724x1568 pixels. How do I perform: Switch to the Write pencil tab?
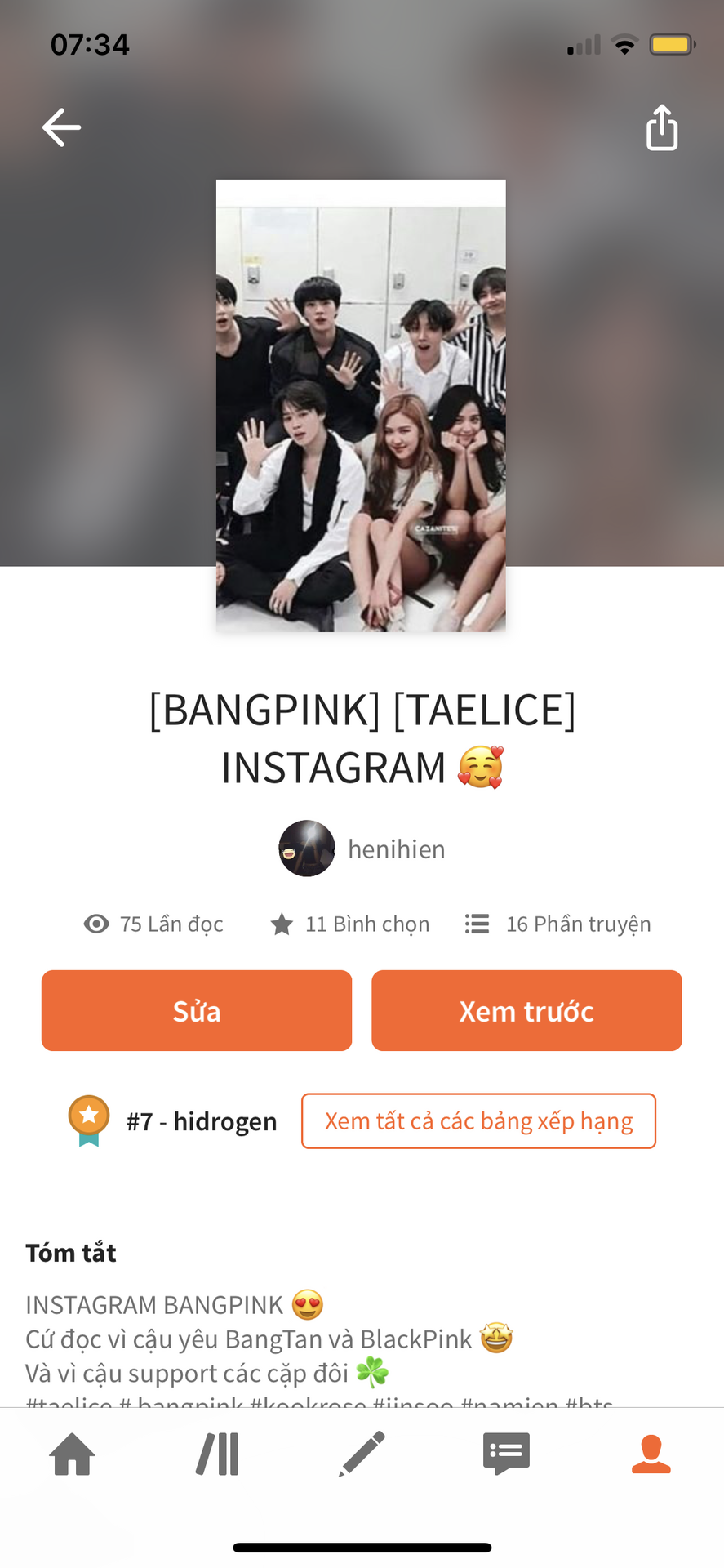tap(362, 1454)
